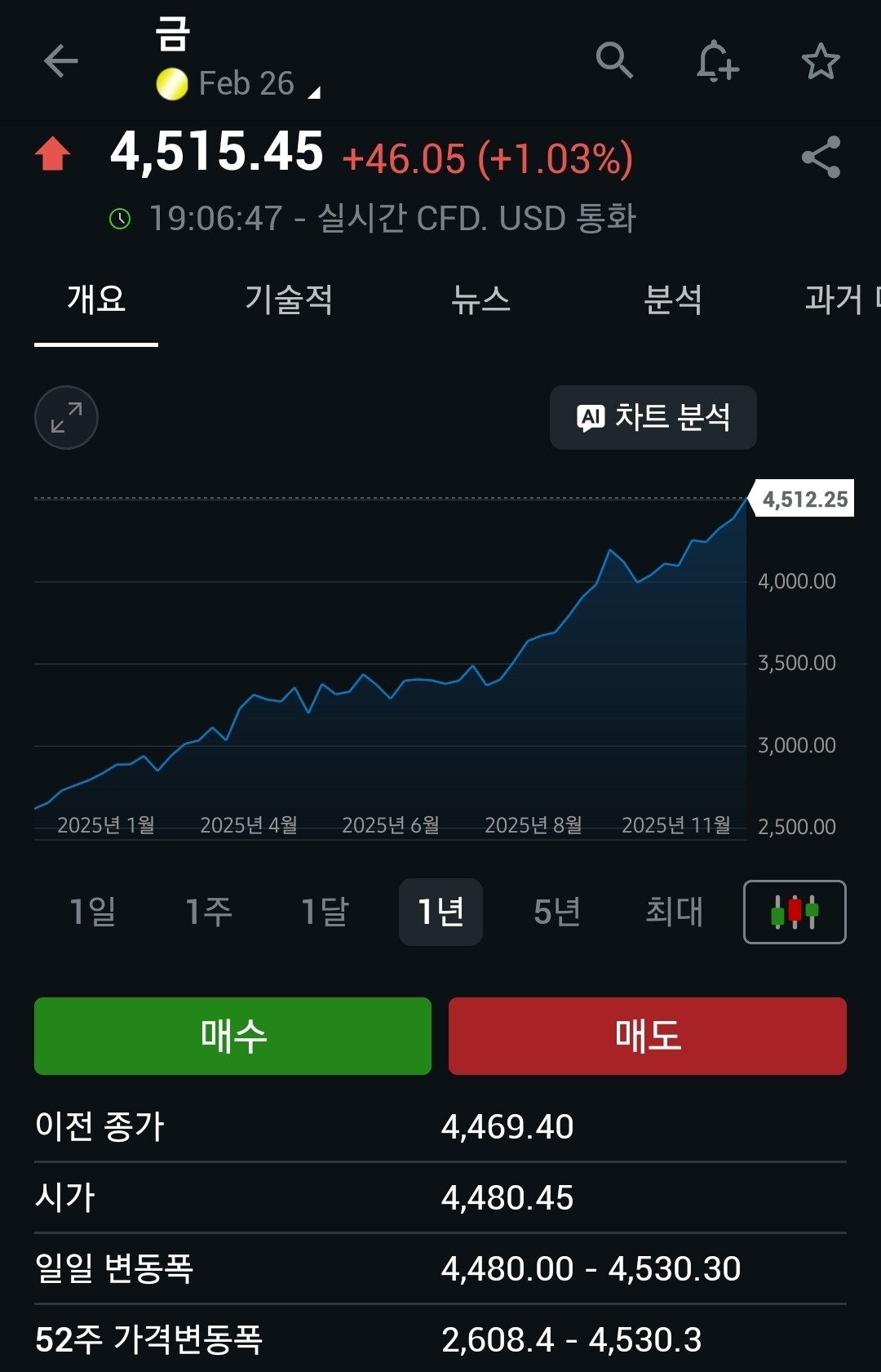
Task: Select the 1달 chart range
Action: (x=325, y=912)
